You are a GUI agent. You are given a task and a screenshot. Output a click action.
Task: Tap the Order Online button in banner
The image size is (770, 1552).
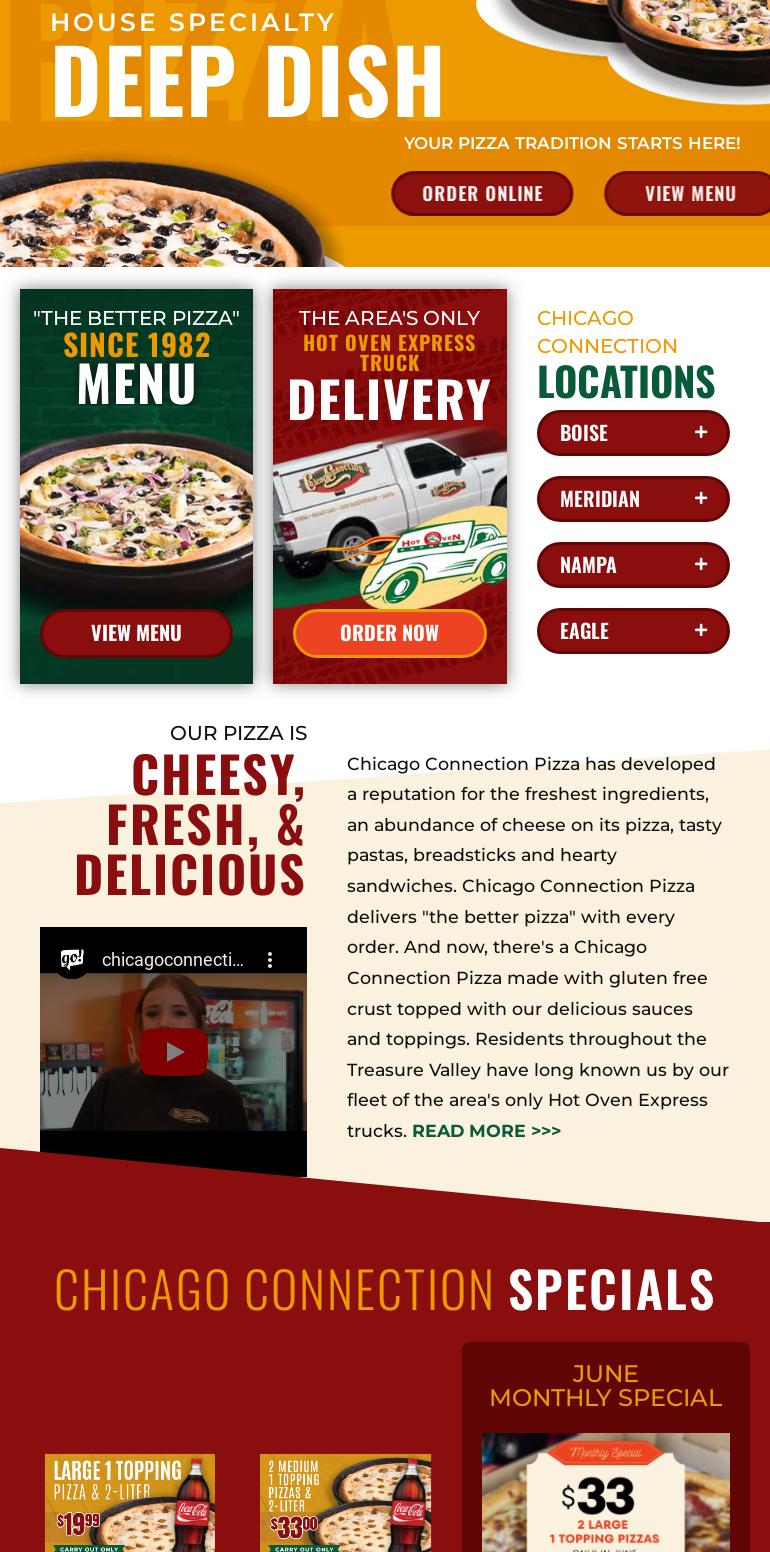coord(482,194)
